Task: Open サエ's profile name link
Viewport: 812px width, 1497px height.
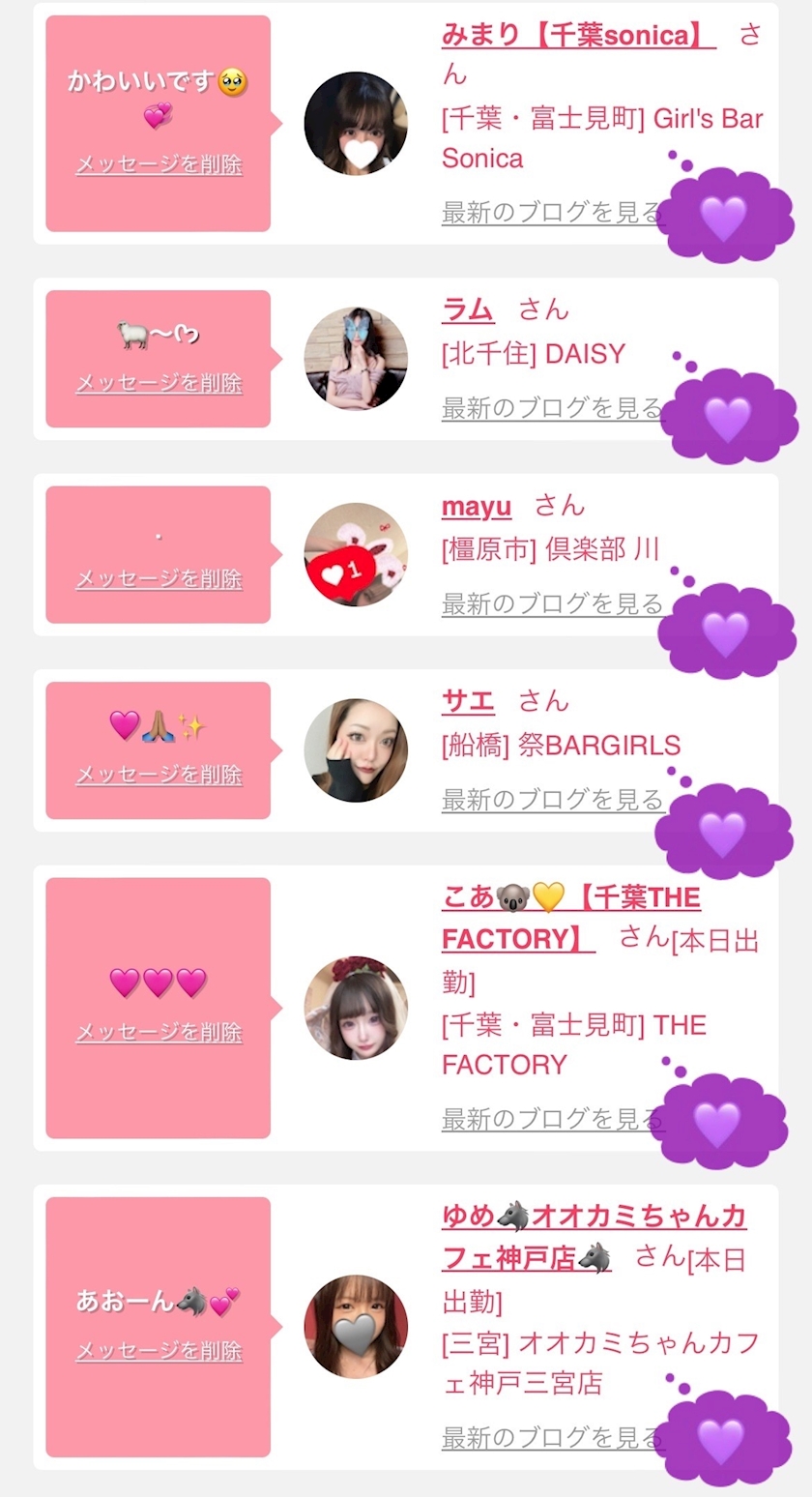Action: (468, 701)
